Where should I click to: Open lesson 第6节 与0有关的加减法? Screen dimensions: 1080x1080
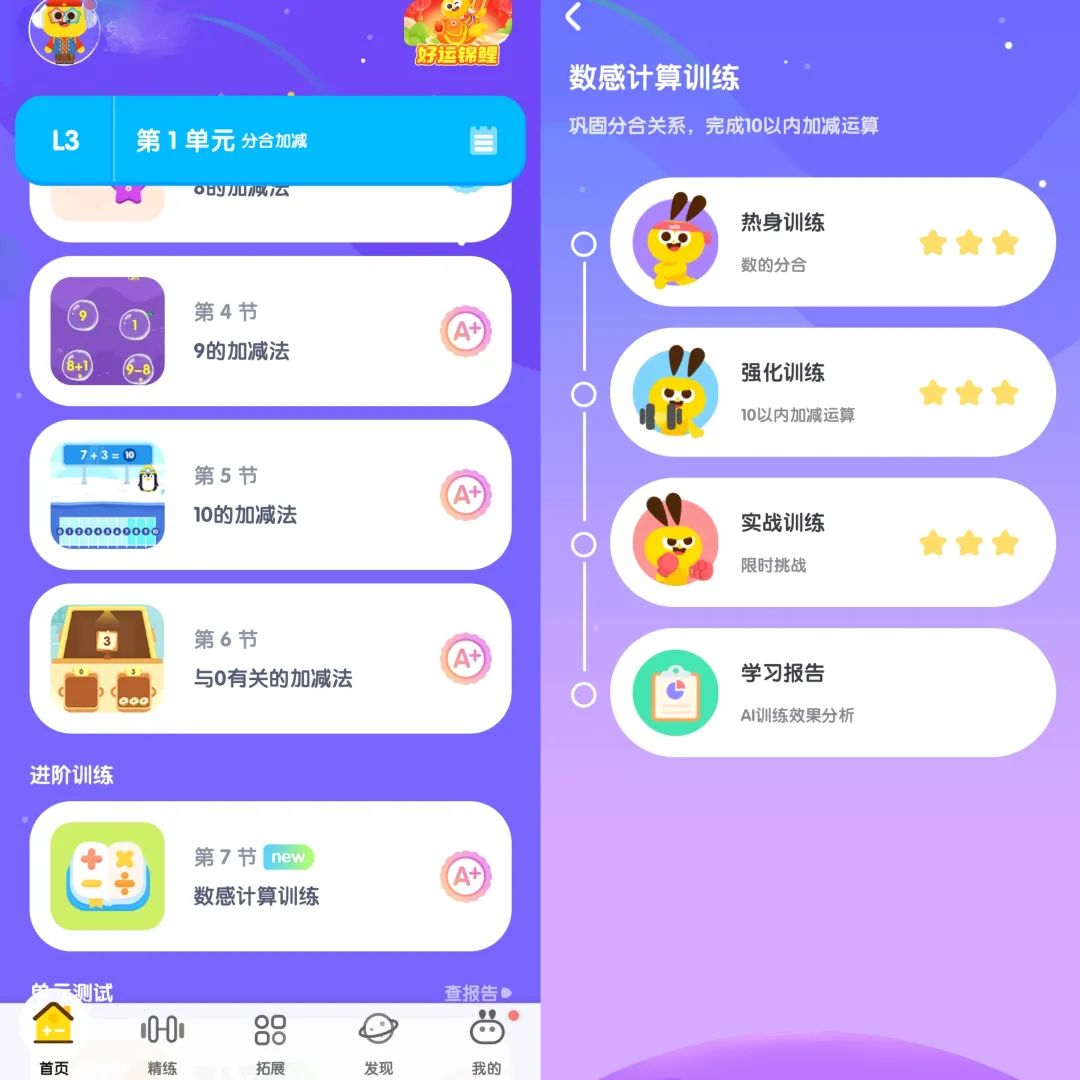(270, 659)
